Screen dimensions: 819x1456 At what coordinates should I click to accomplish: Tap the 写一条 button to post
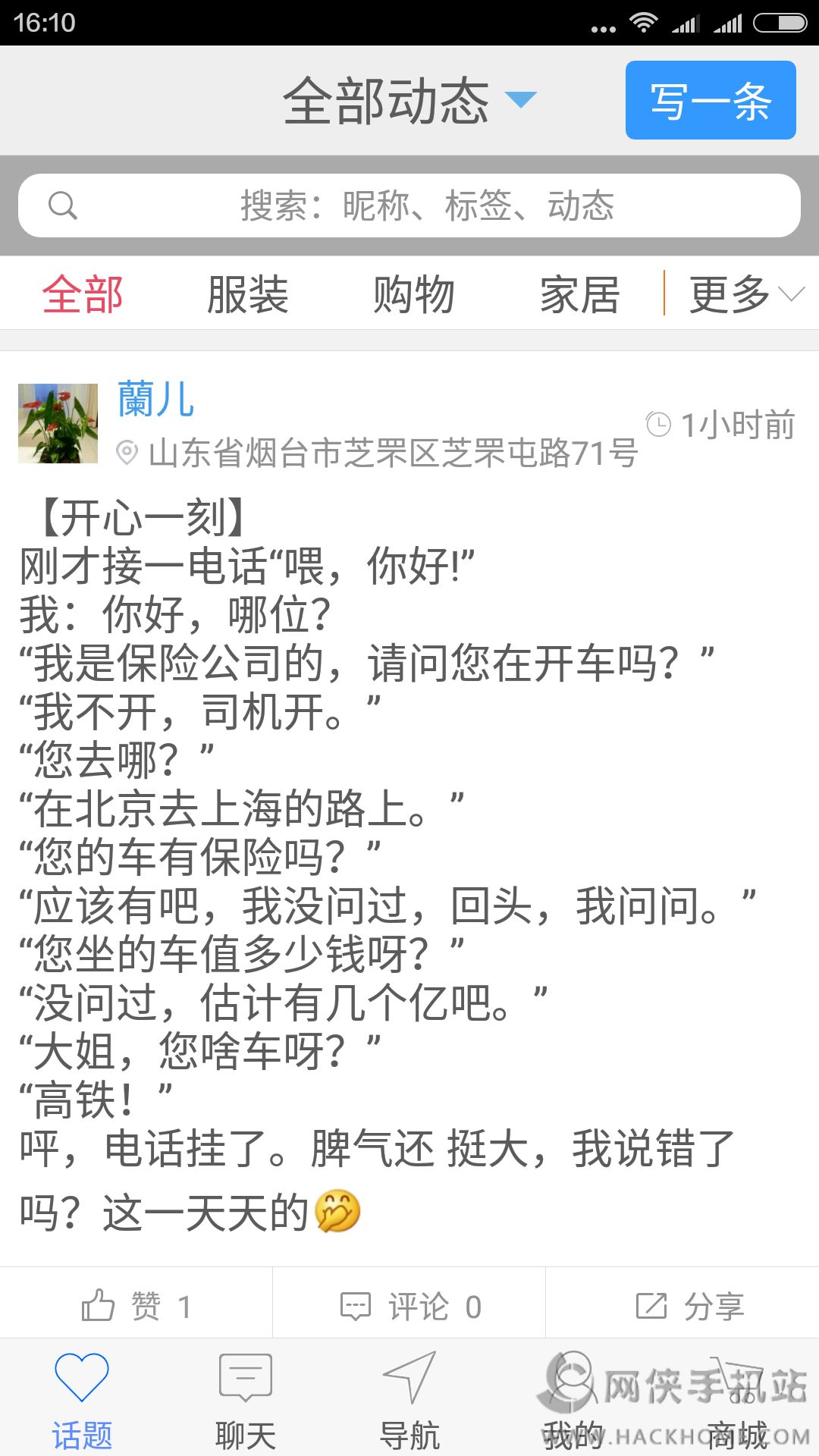pos(711,100)
